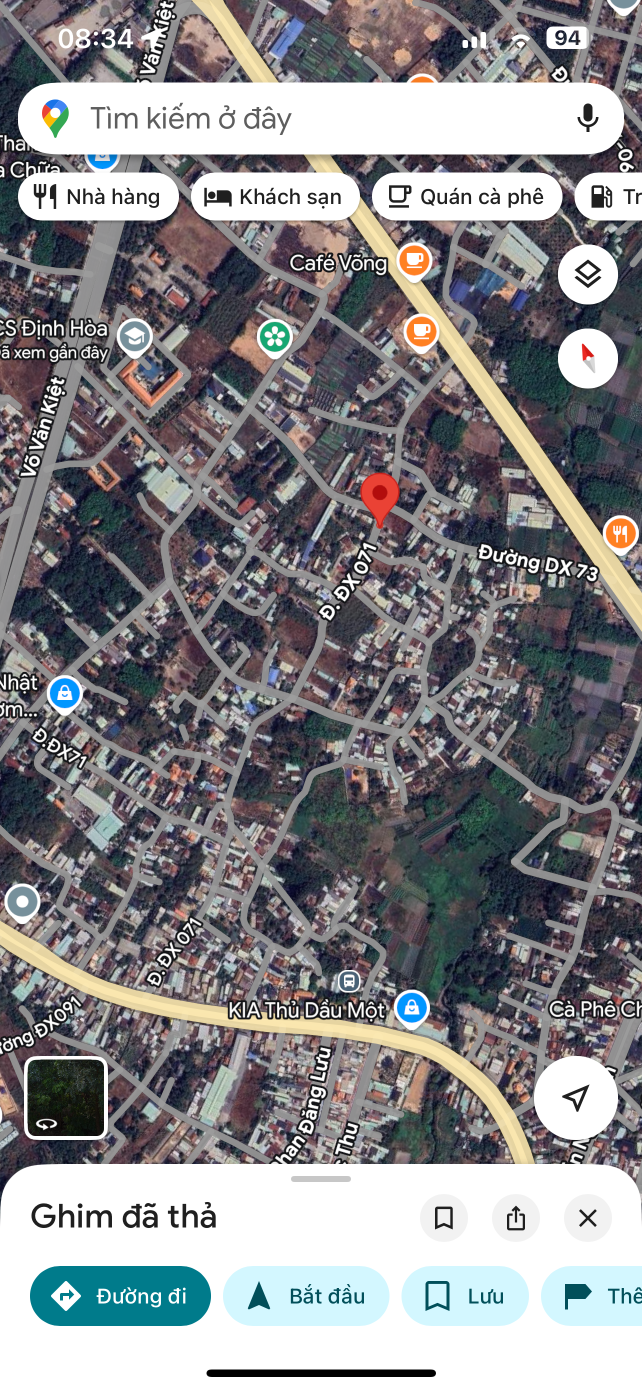
Task: Tap the red dropped pin
Action: (x=380, y=497)
